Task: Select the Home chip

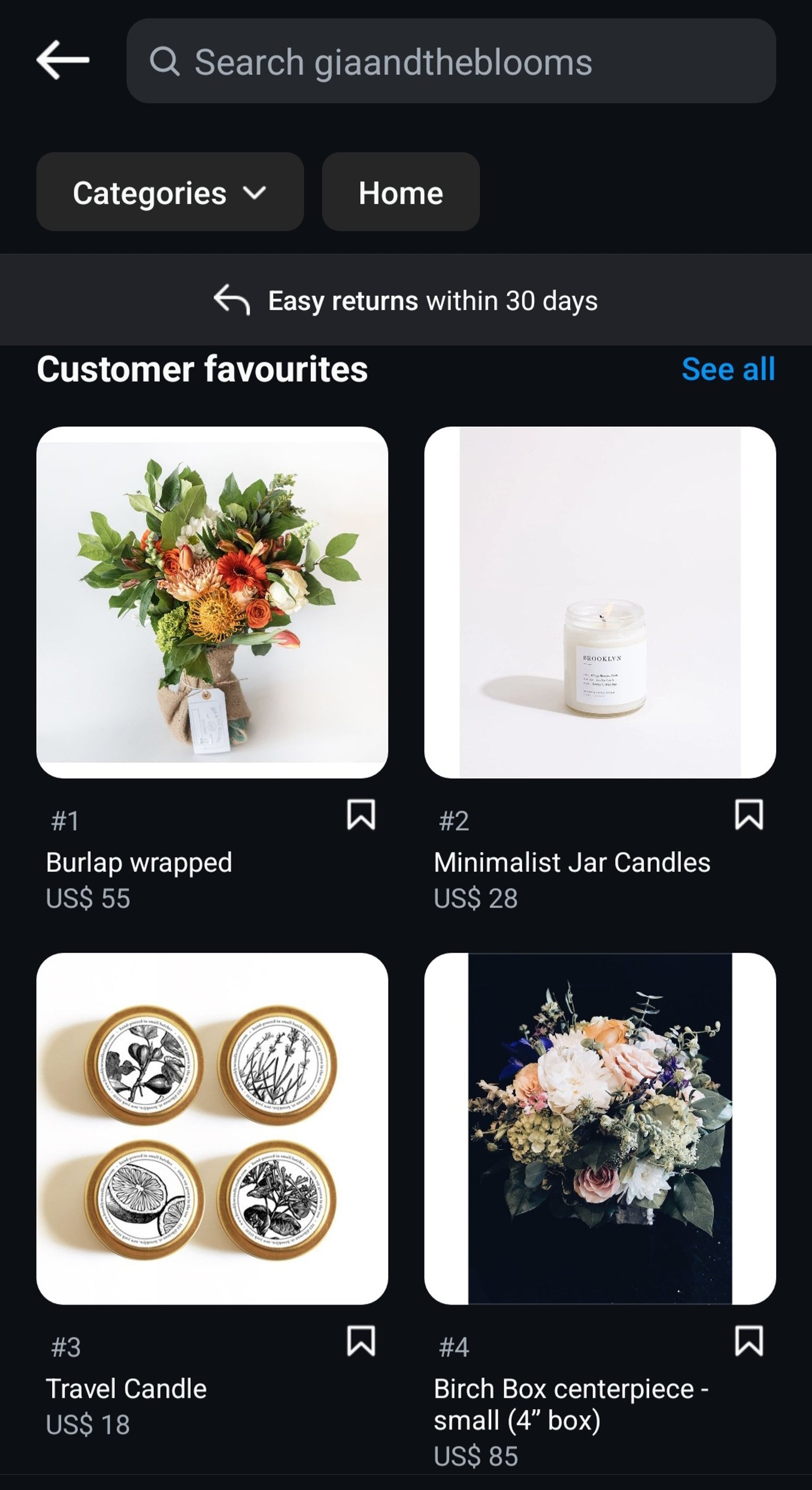Action: click(x=400, y=193)
